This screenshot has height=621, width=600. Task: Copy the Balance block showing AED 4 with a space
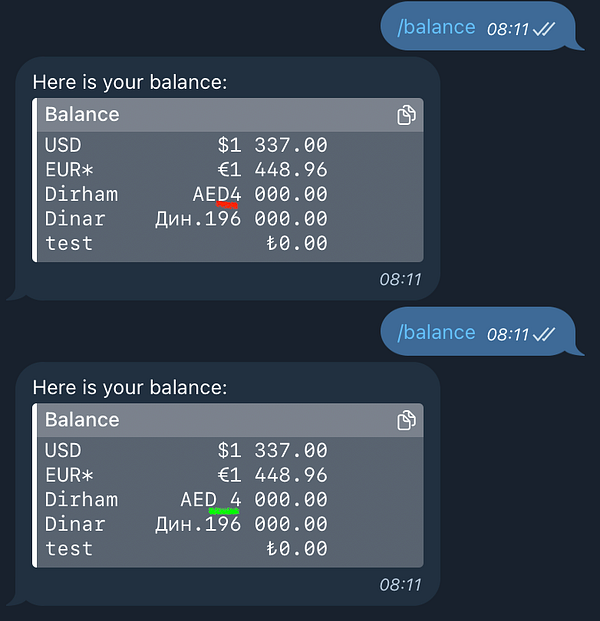(x=406, y=420)
